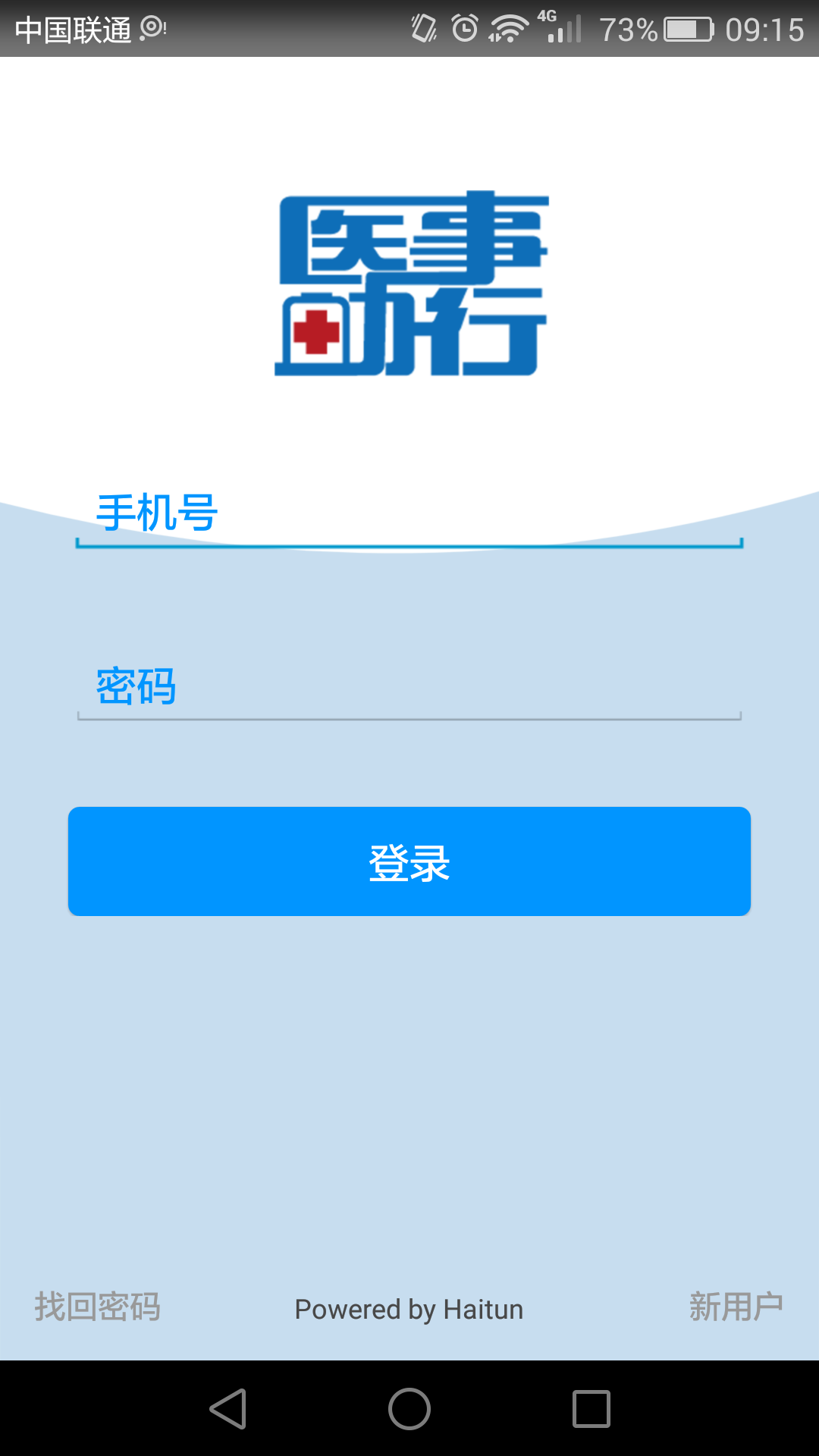Focus the 密码 password field
The image size is (819, 1456).
click(409, 686)
